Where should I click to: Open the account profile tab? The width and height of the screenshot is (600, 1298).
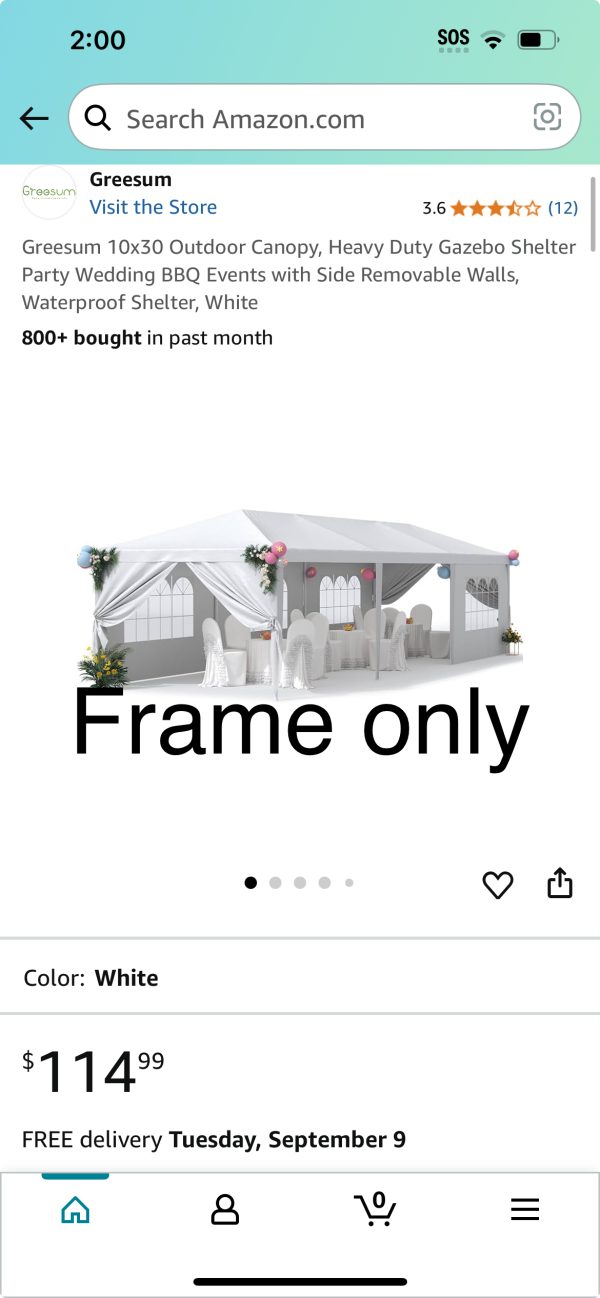click(225, 1210)
